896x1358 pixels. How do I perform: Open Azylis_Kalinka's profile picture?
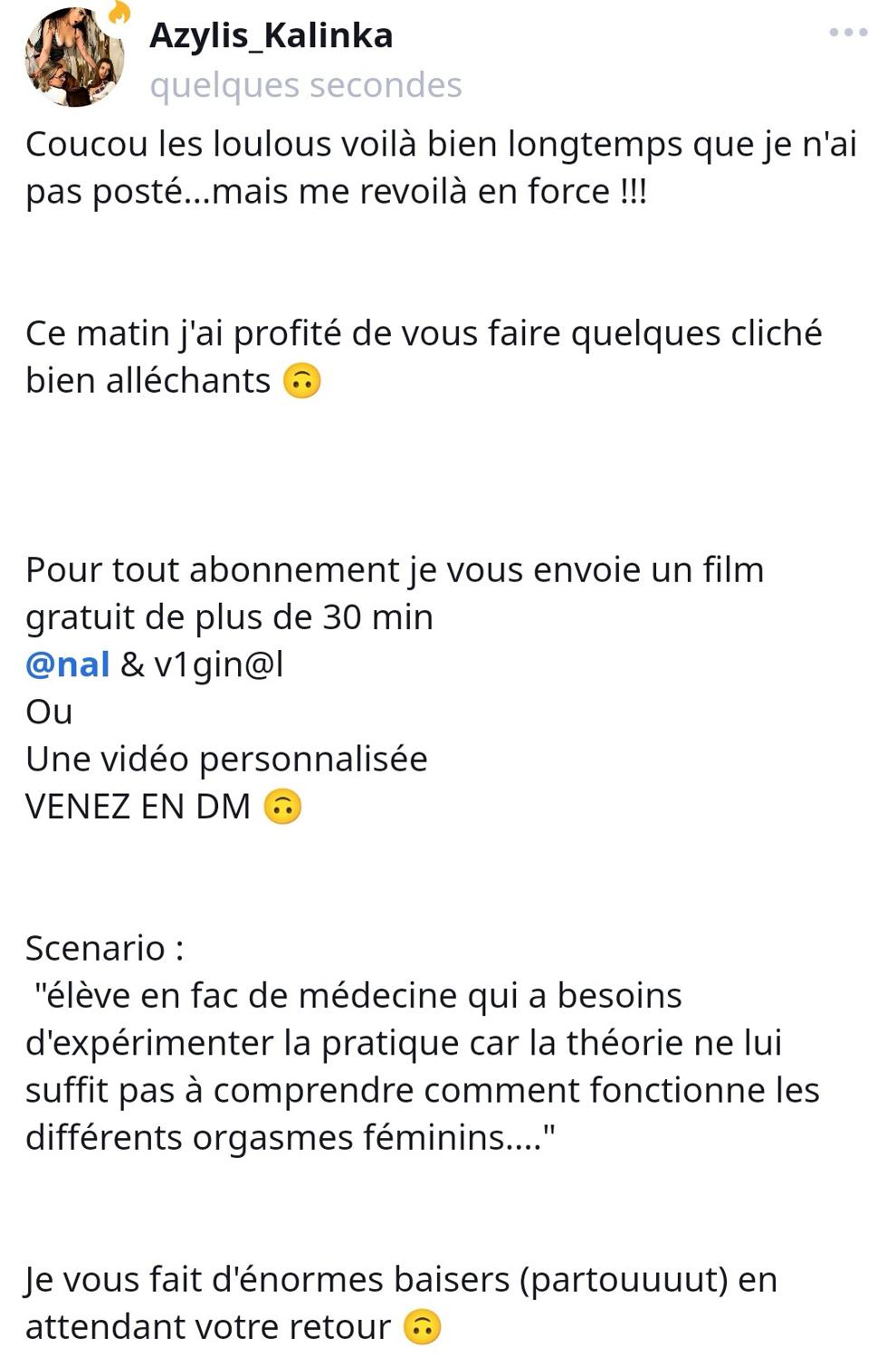coord(73,57)
